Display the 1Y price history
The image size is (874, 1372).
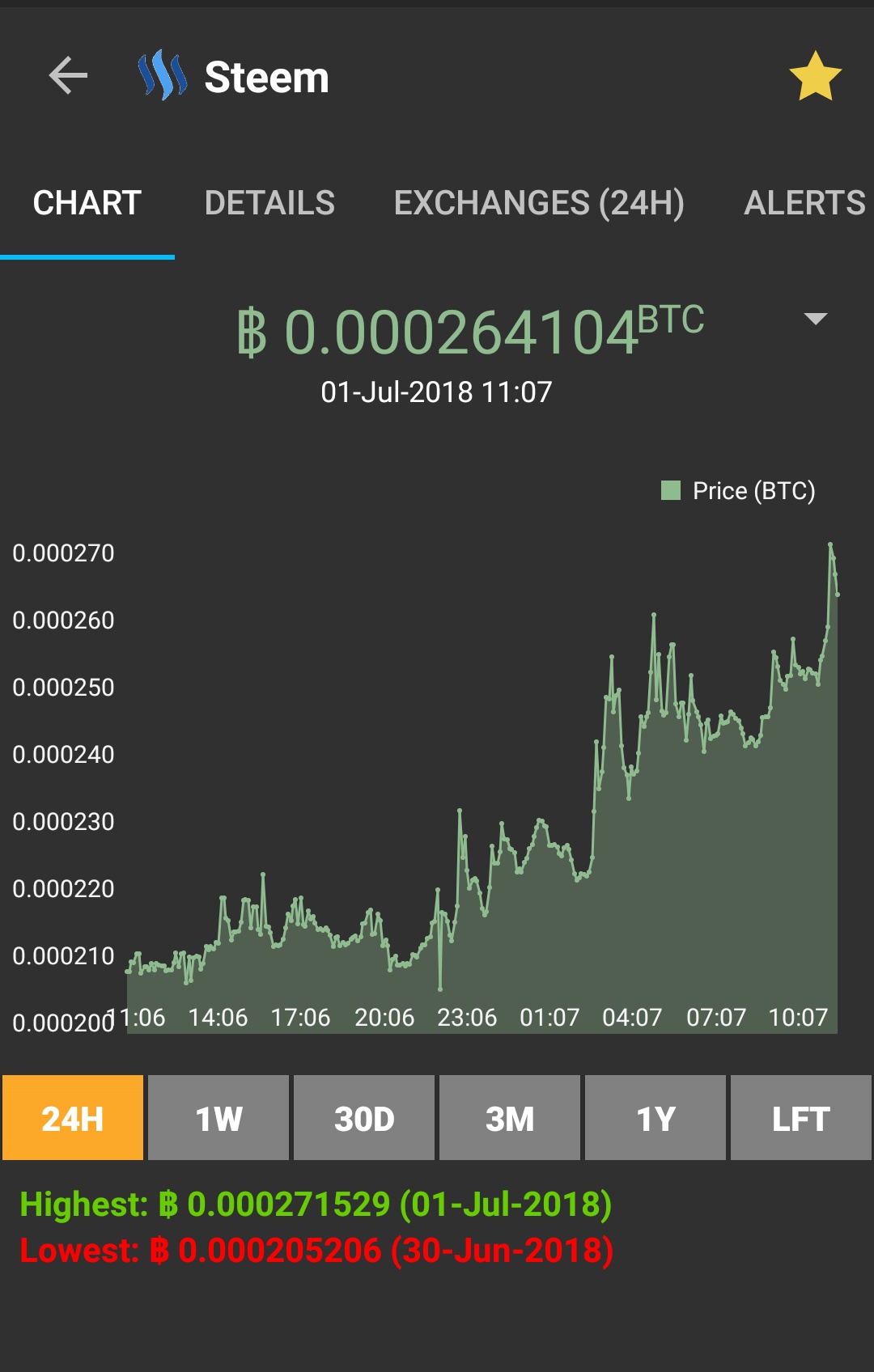tap(655, 1118)
